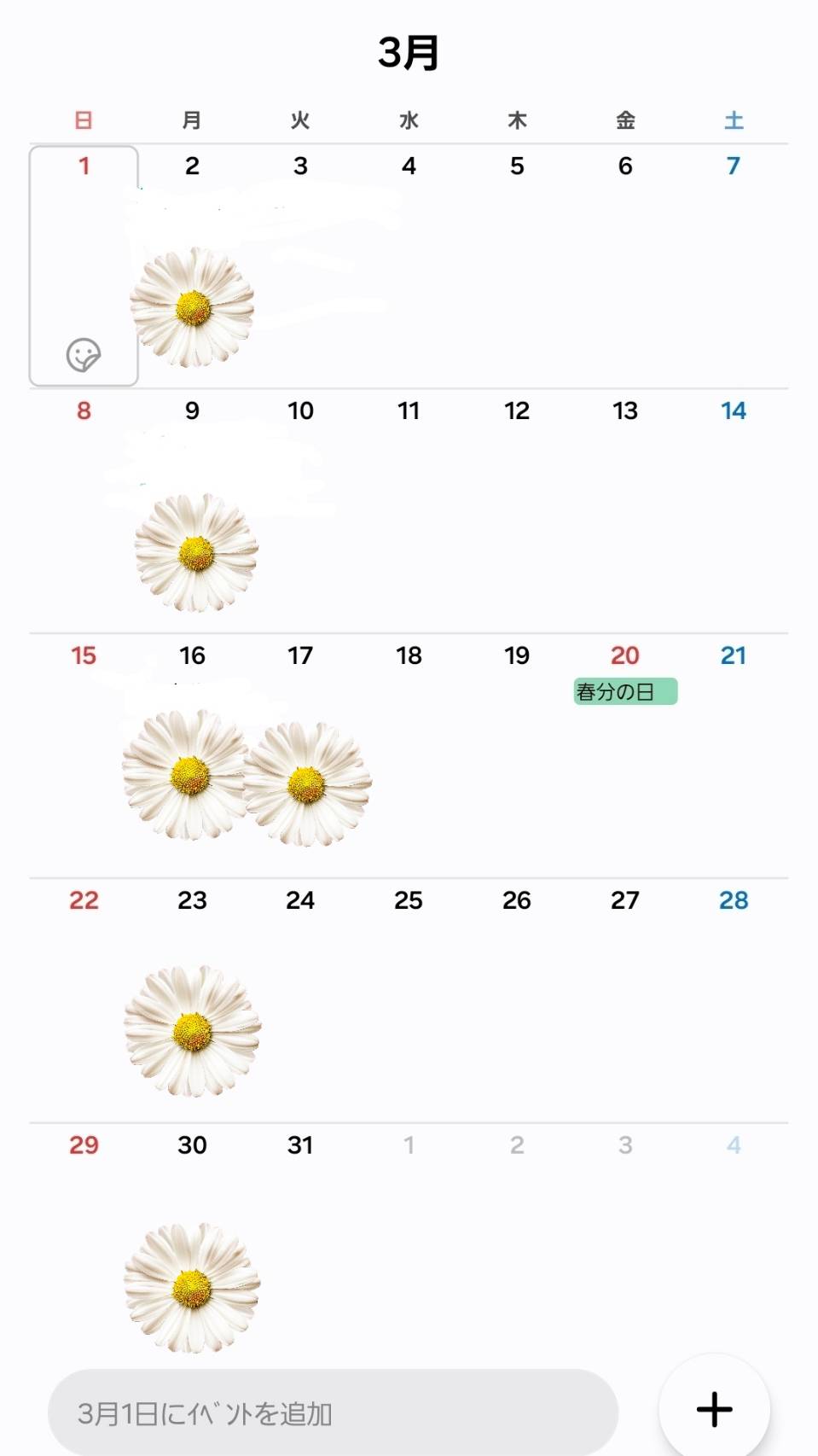Viewport: 818px width, 1456px height.
Task: Select March 14 in the calendar
Action: pos(734,411)
